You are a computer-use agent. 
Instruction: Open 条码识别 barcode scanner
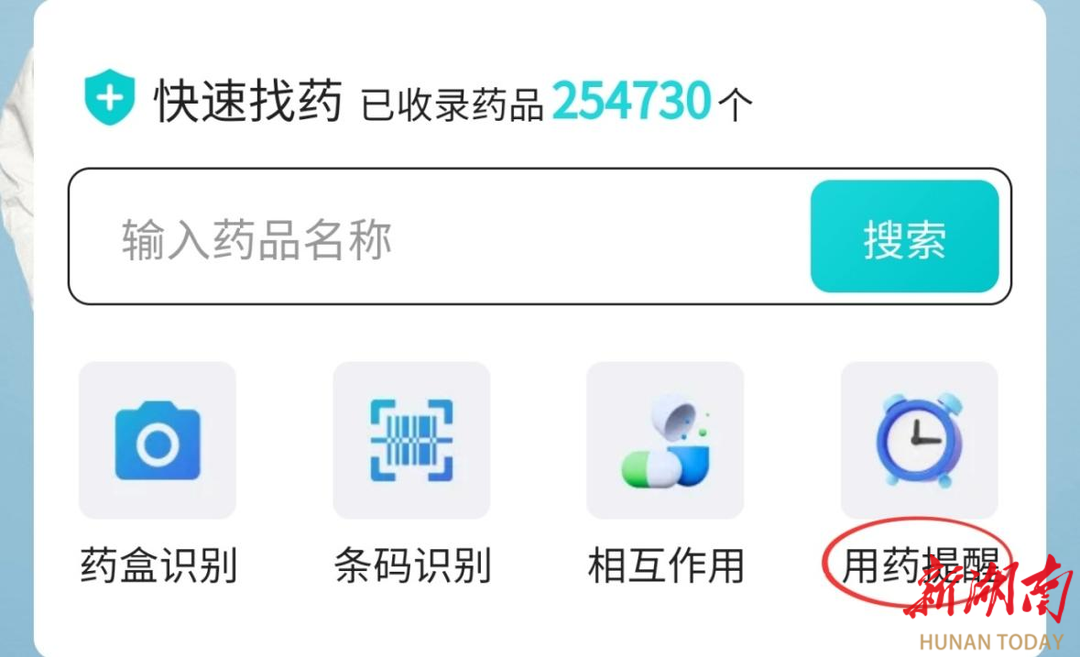(411, 441)
